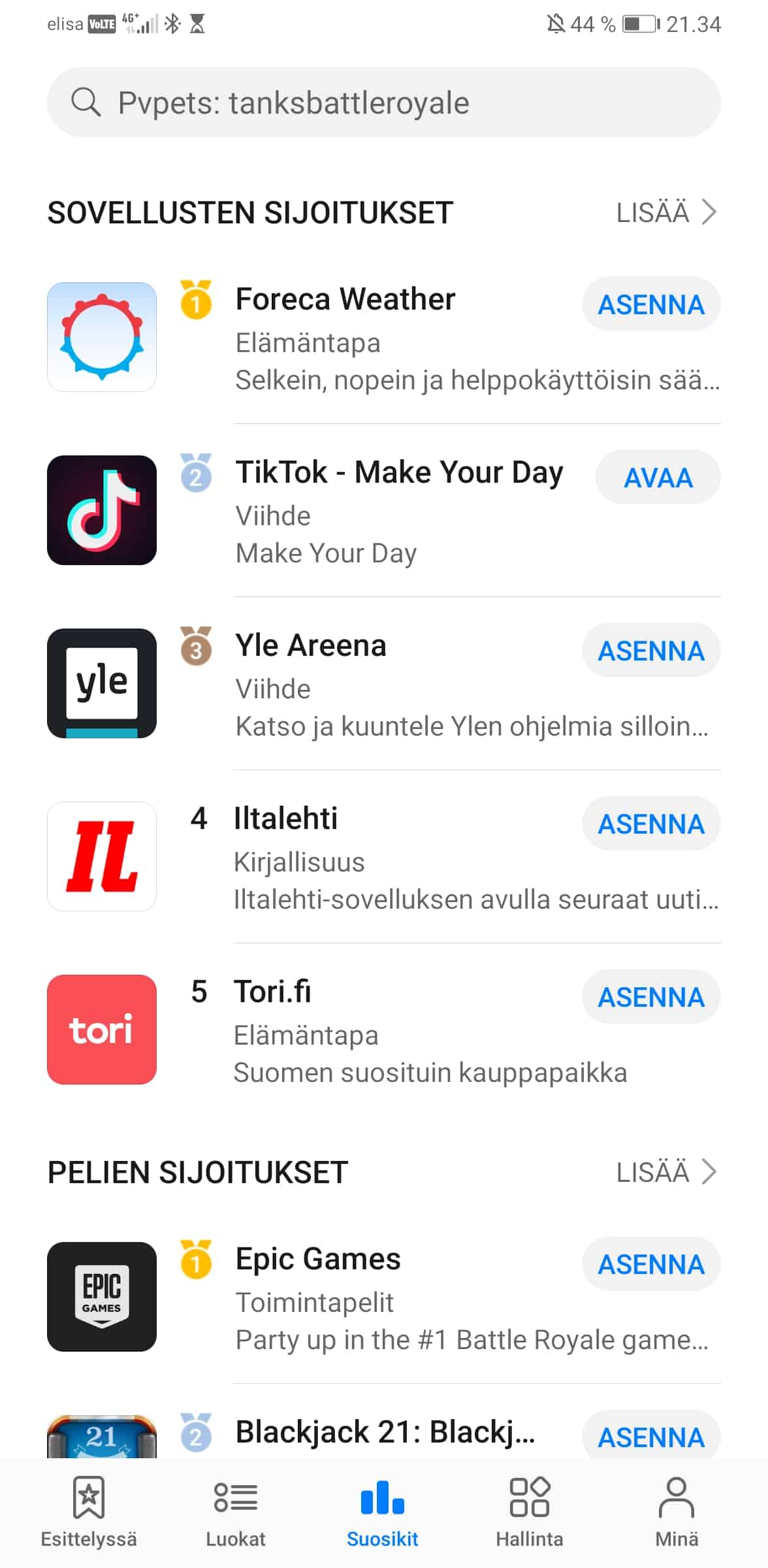The height and width of the screenshot is (1568, 768).
Task: Open the Foreca Weather app listing
Action: 384,337
